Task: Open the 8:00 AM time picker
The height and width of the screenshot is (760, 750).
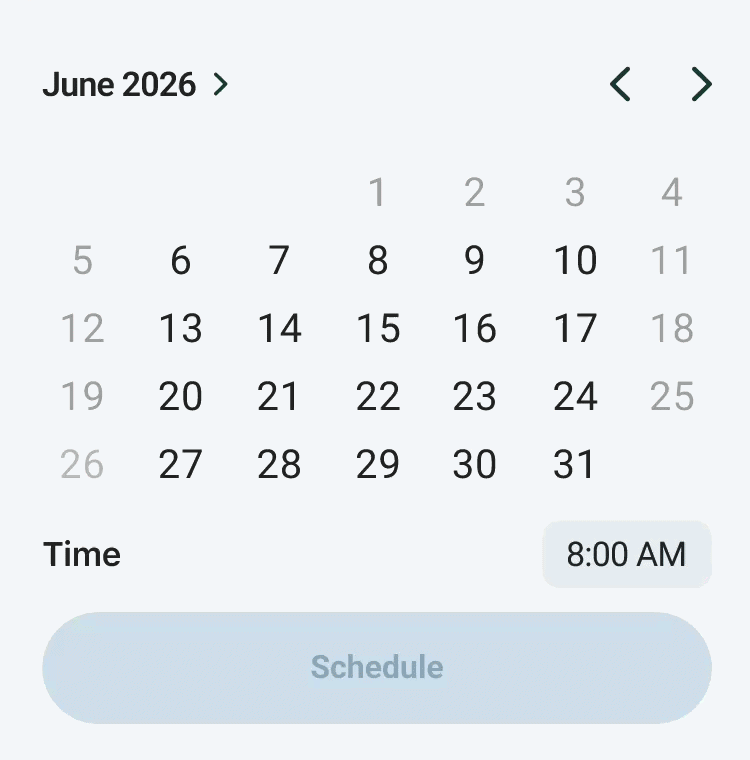Action: [626, 554]
